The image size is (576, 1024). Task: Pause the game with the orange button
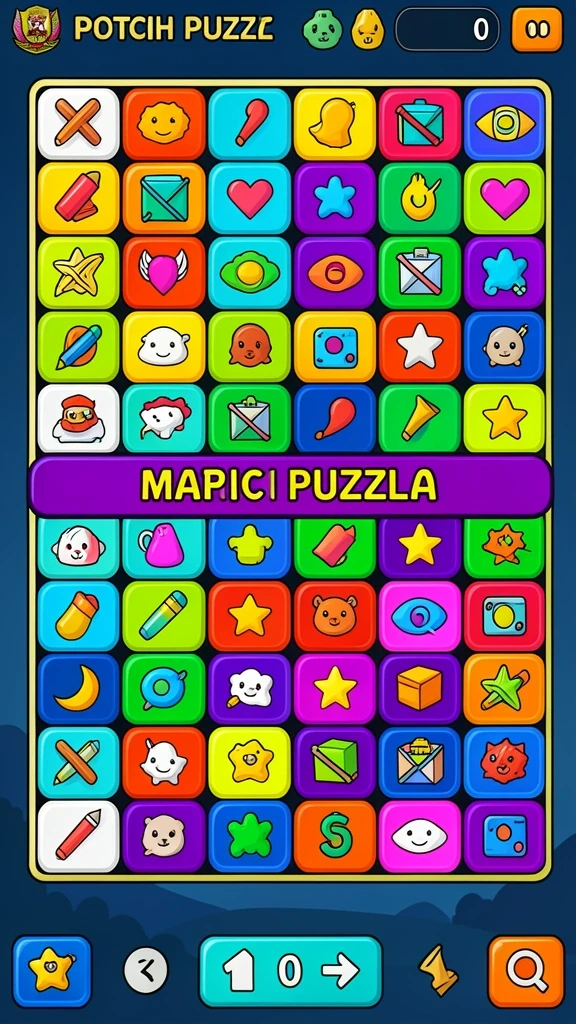pyautogui.click(x=536, y=29)
